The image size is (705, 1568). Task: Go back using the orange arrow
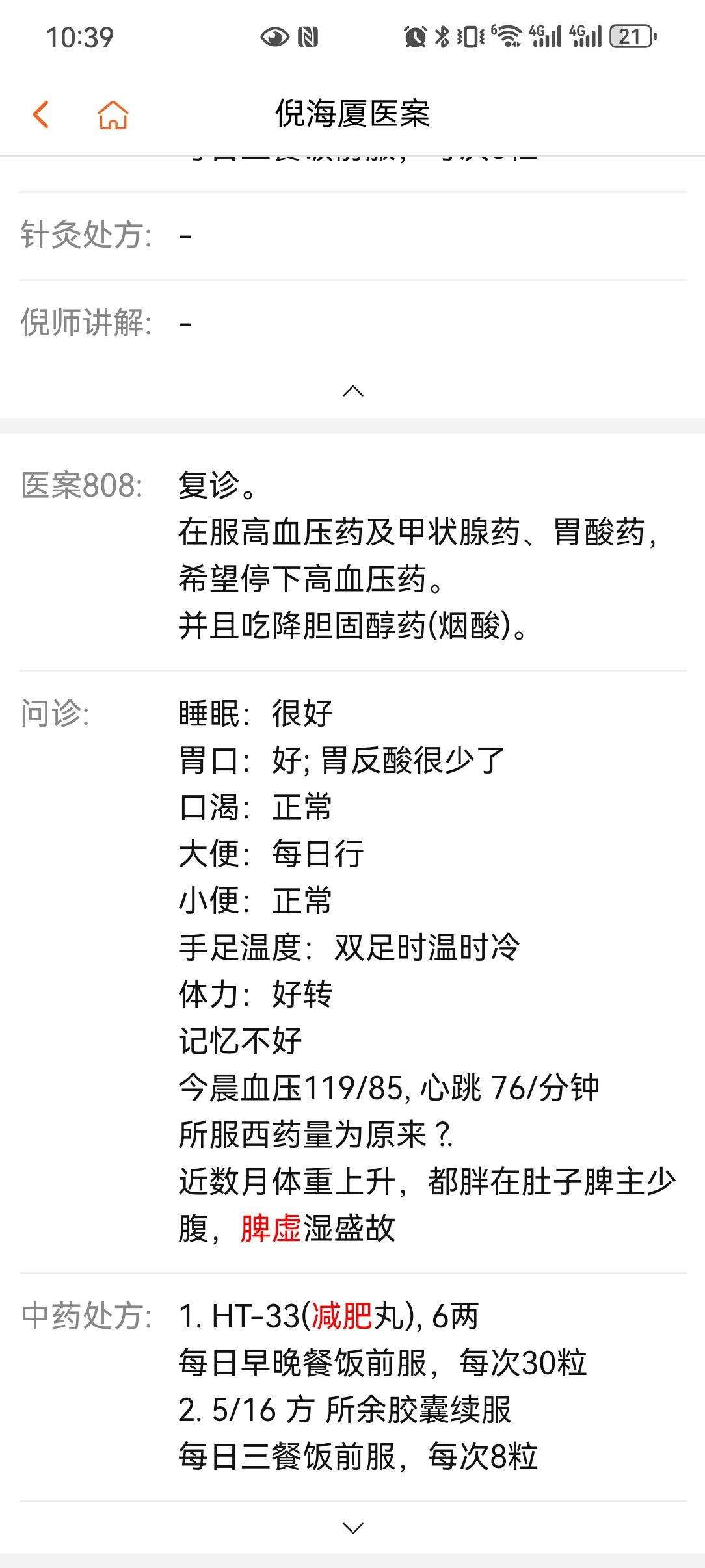[x=41, y=114]
